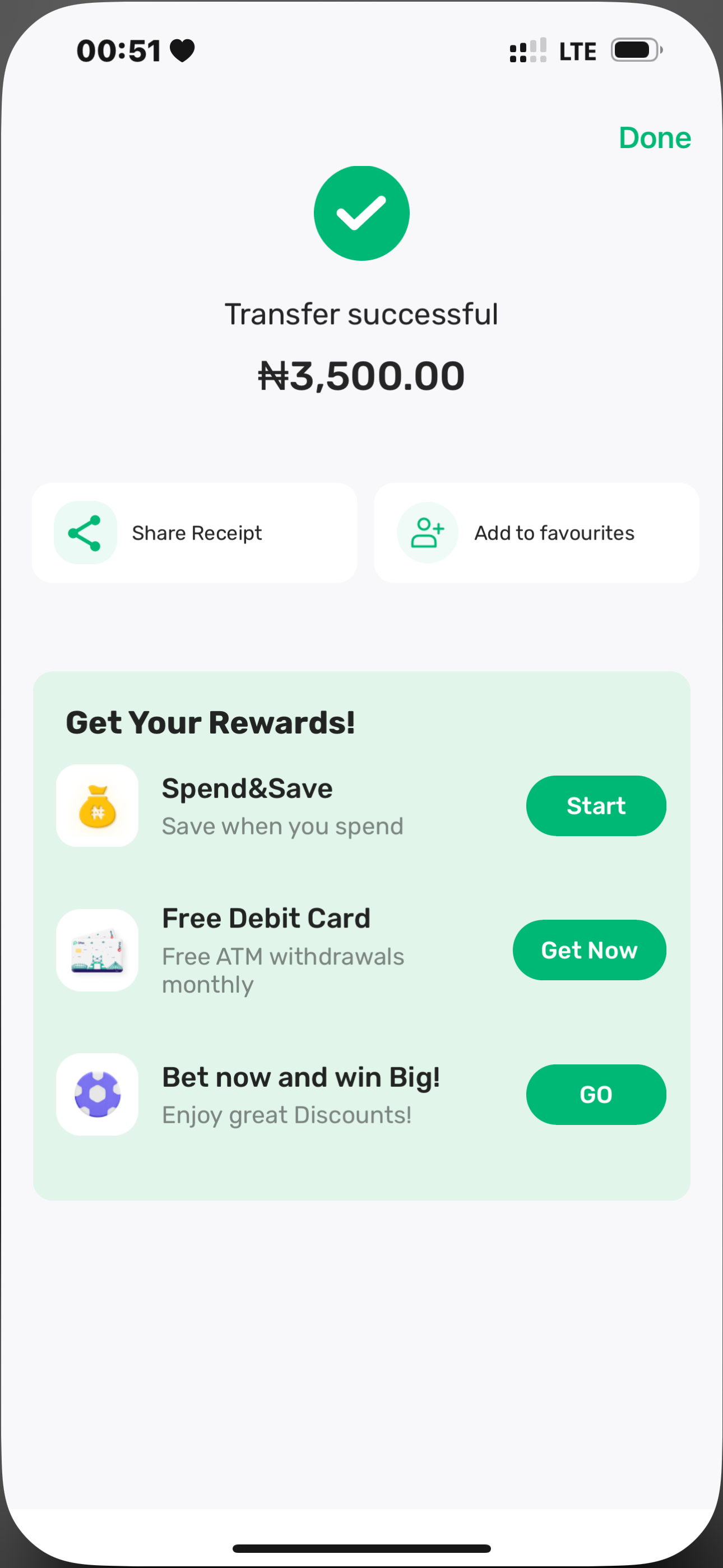Share the transfer receipt
Image resolution: width=723 pixels, height=1568 pixels.
click(194, 533)
